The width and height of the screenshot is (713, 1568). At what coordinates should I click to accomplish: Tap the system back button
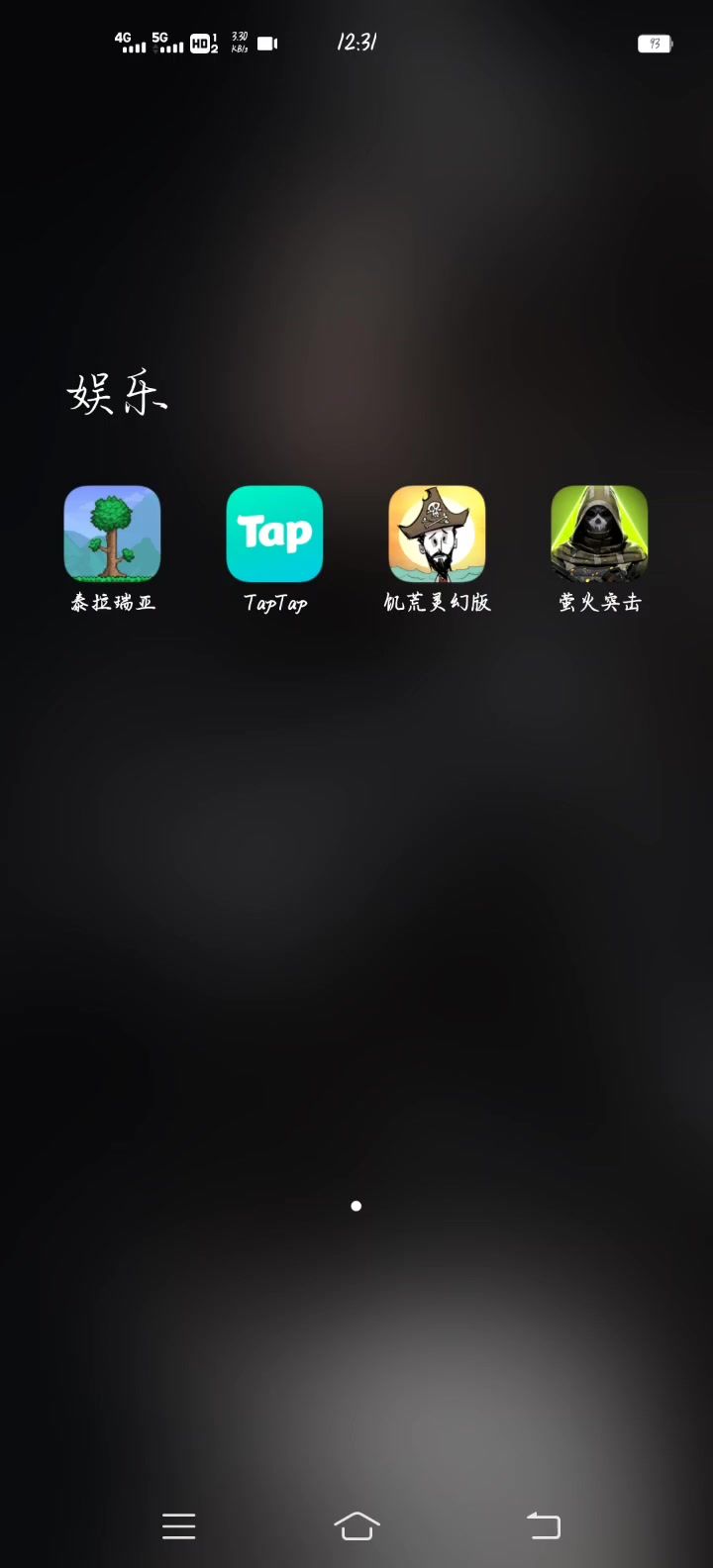(x=543, y=1525)
